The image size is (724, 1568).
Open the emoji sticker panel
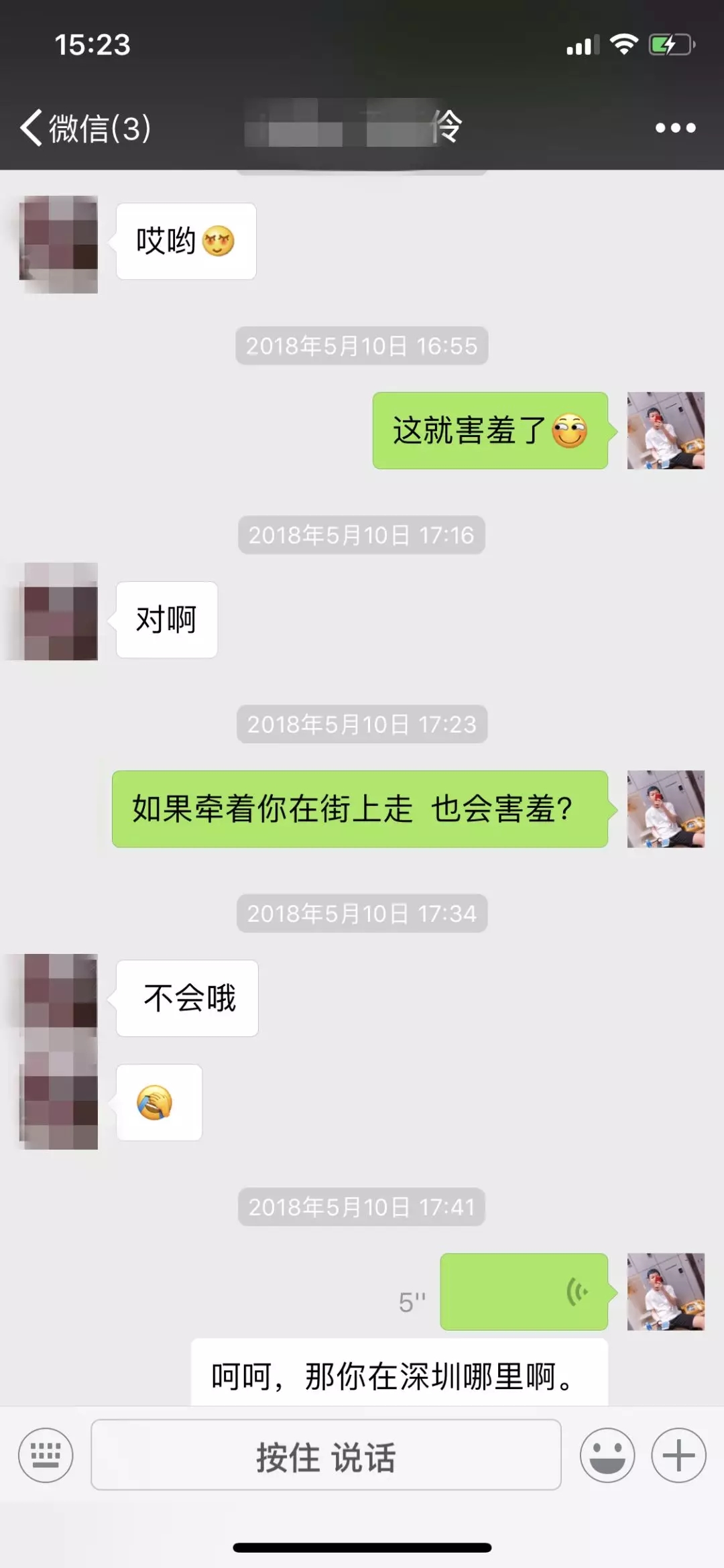[x=607, y=1455]
